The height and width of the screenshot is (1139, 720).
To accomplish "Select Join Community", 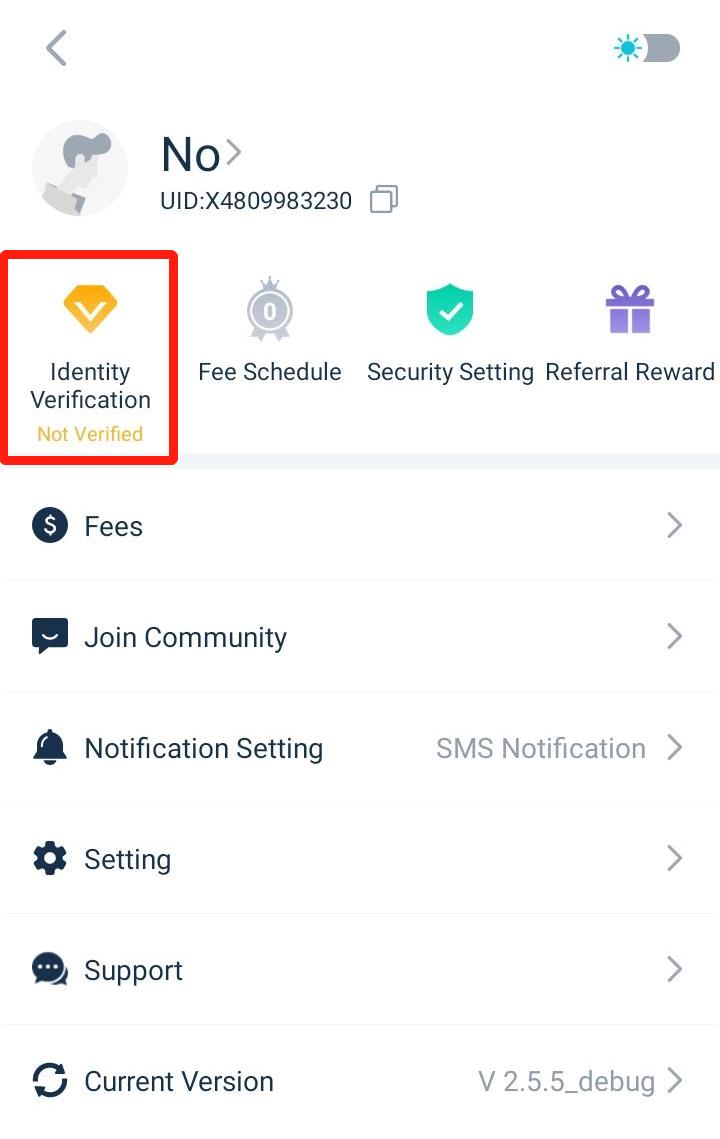I will tap(360, 637).
